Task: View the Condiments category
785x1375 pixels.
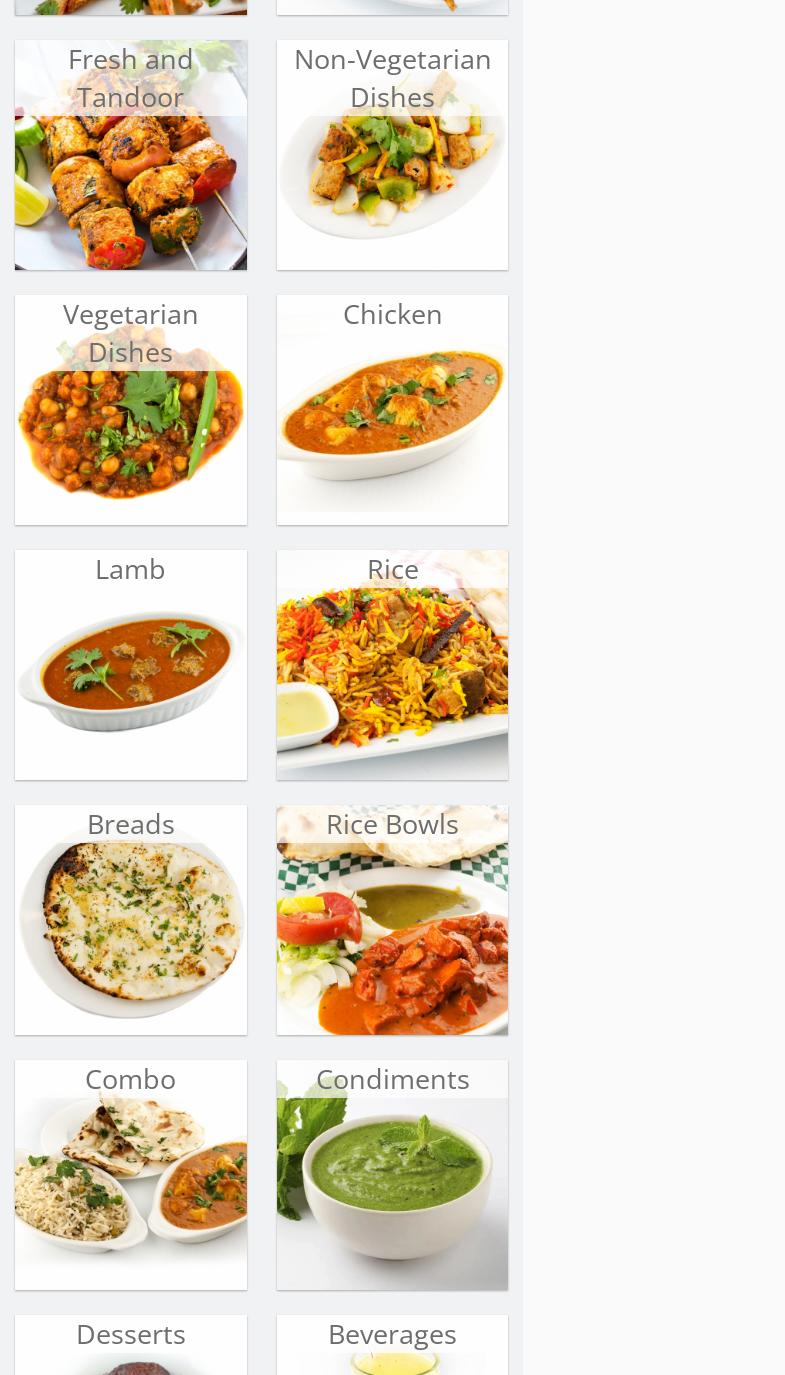Action: [392, 1175]
